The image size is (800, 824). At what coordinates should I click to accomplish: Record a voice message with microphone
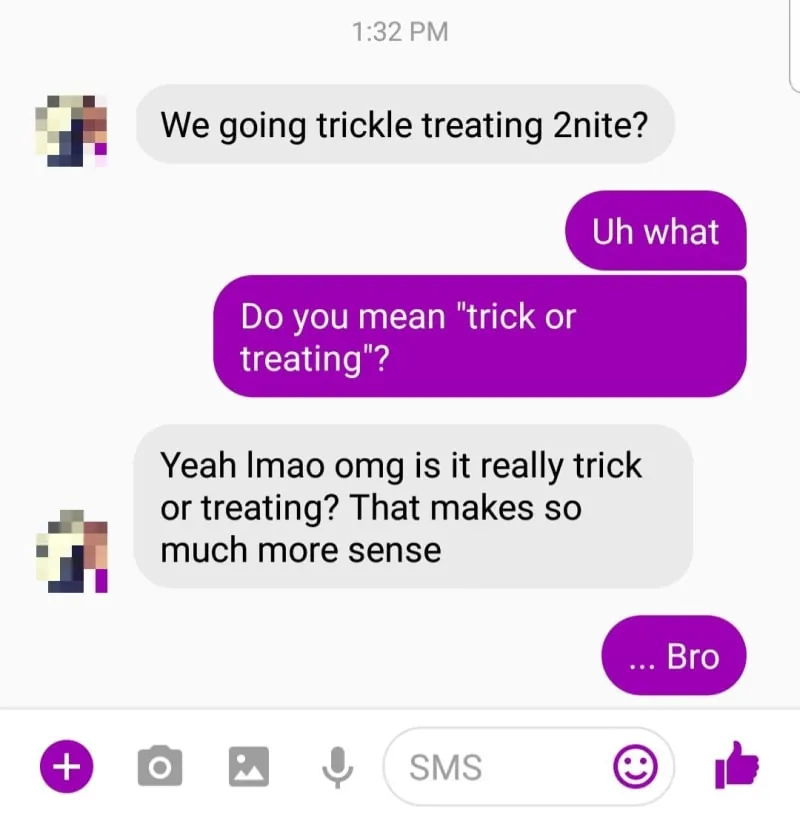(x=338, y=767)
